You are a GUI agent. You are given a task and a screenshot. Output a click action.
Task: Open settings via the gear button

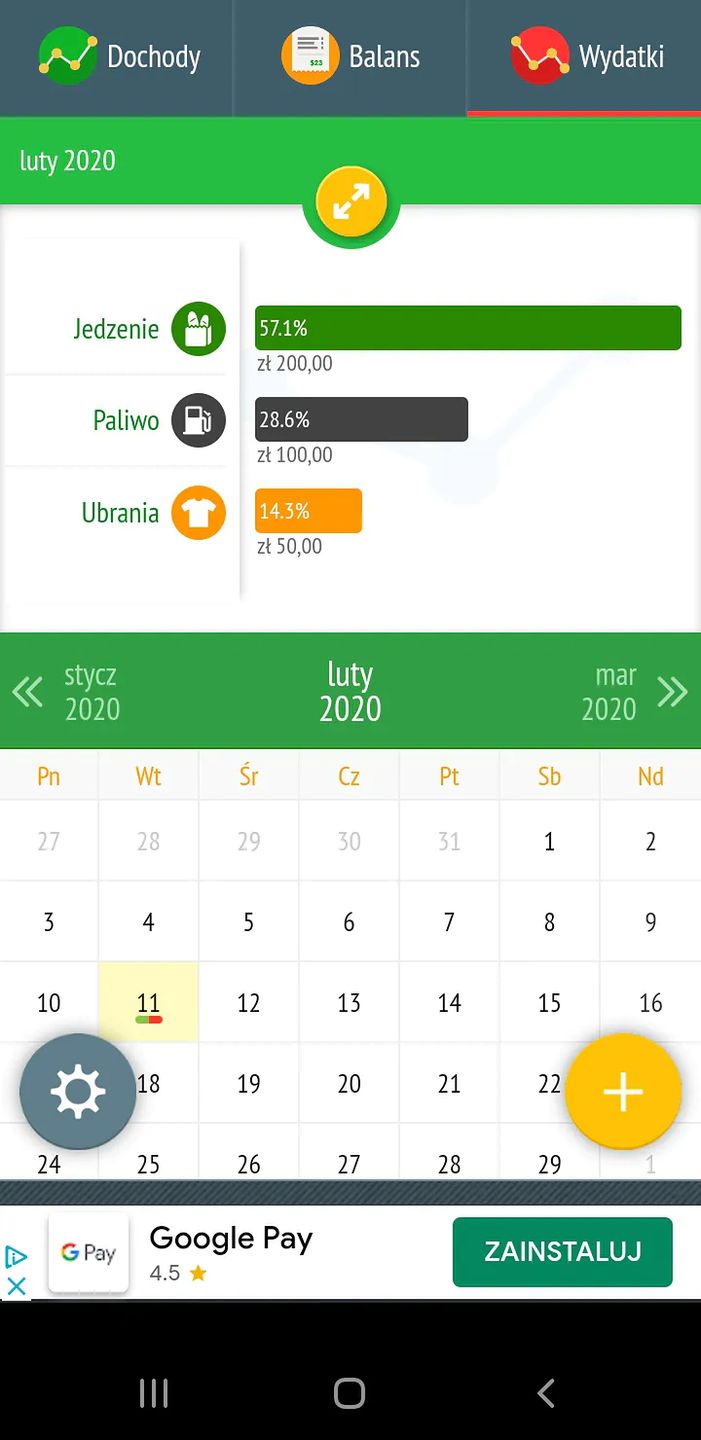[78, 1092]
